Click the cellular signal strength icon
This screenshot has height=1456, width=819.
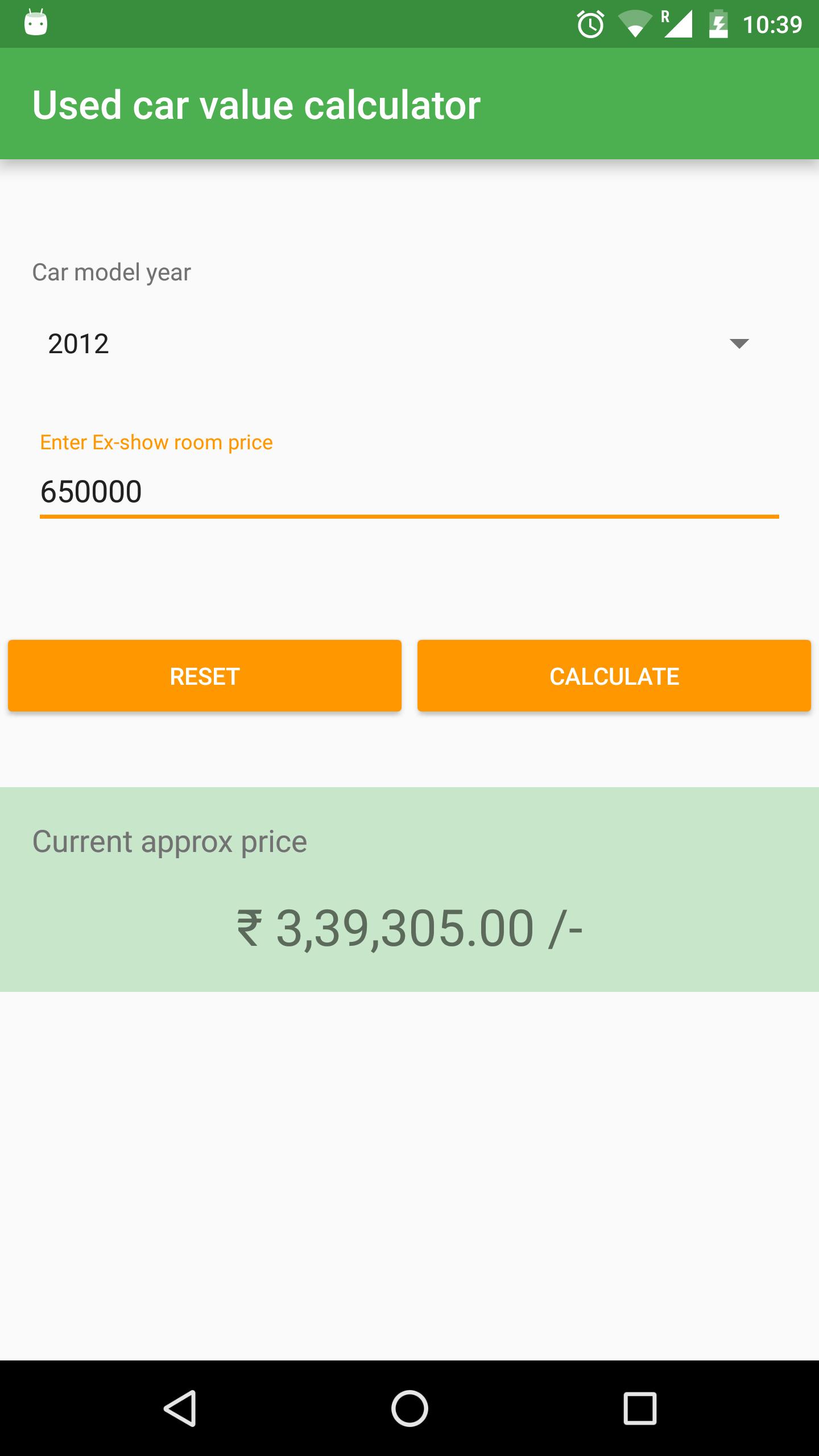tap(680, 24)
